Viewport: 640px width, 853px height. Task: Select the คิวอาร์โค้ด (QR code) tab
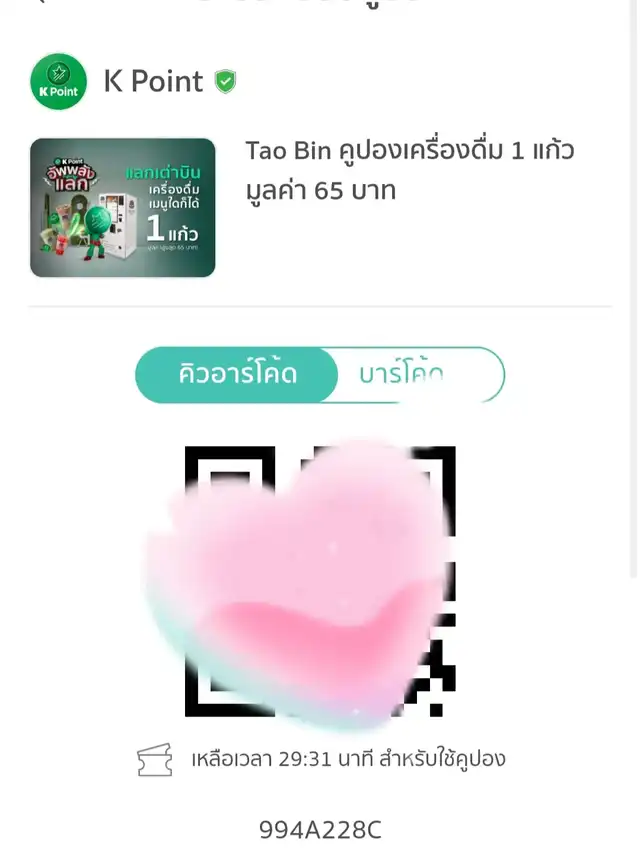tap(232, 375)
